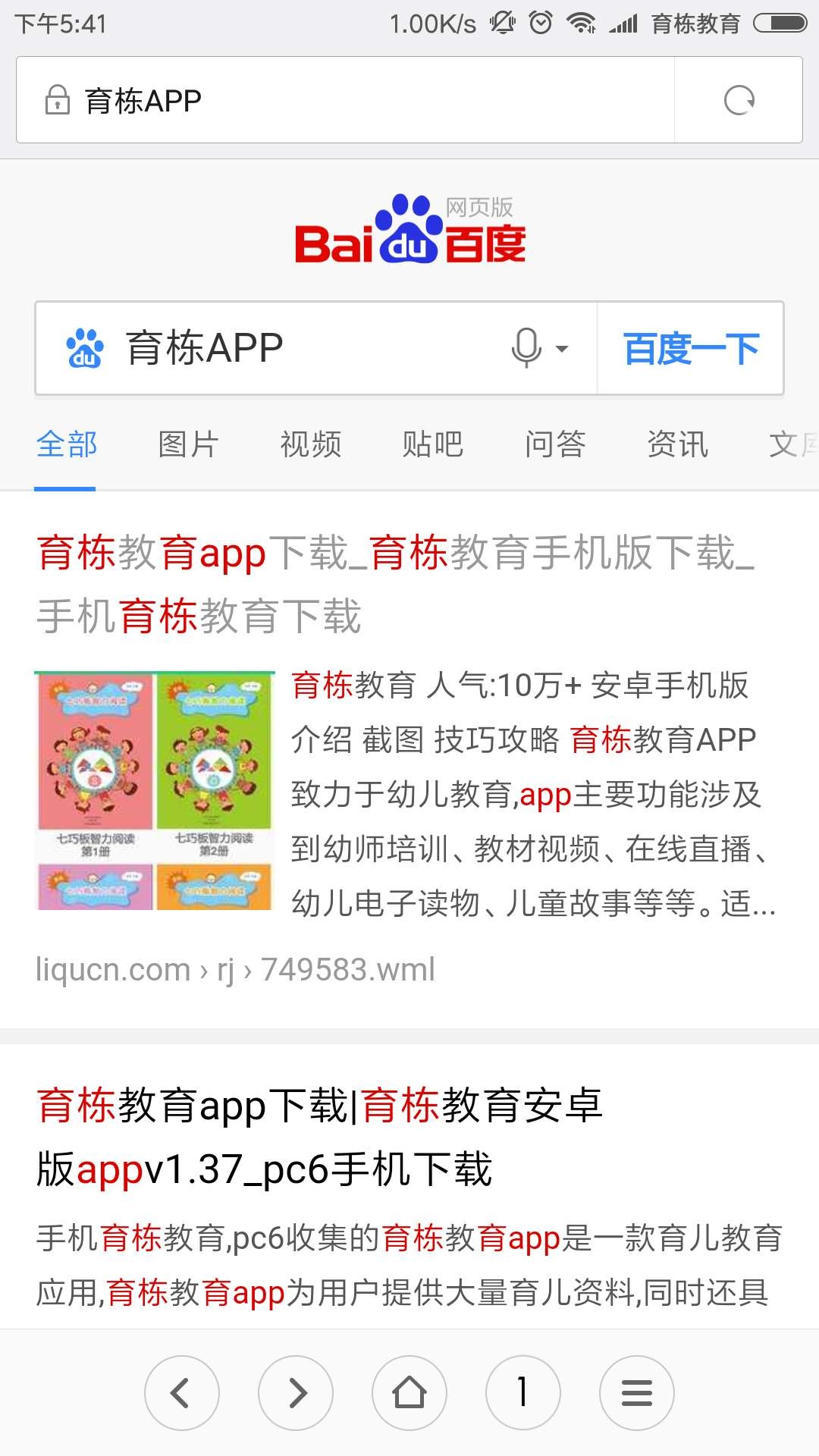Viewport: 819px width, 1456px height.
Task: Return to the browser home page
Action: click(409, 1393)
